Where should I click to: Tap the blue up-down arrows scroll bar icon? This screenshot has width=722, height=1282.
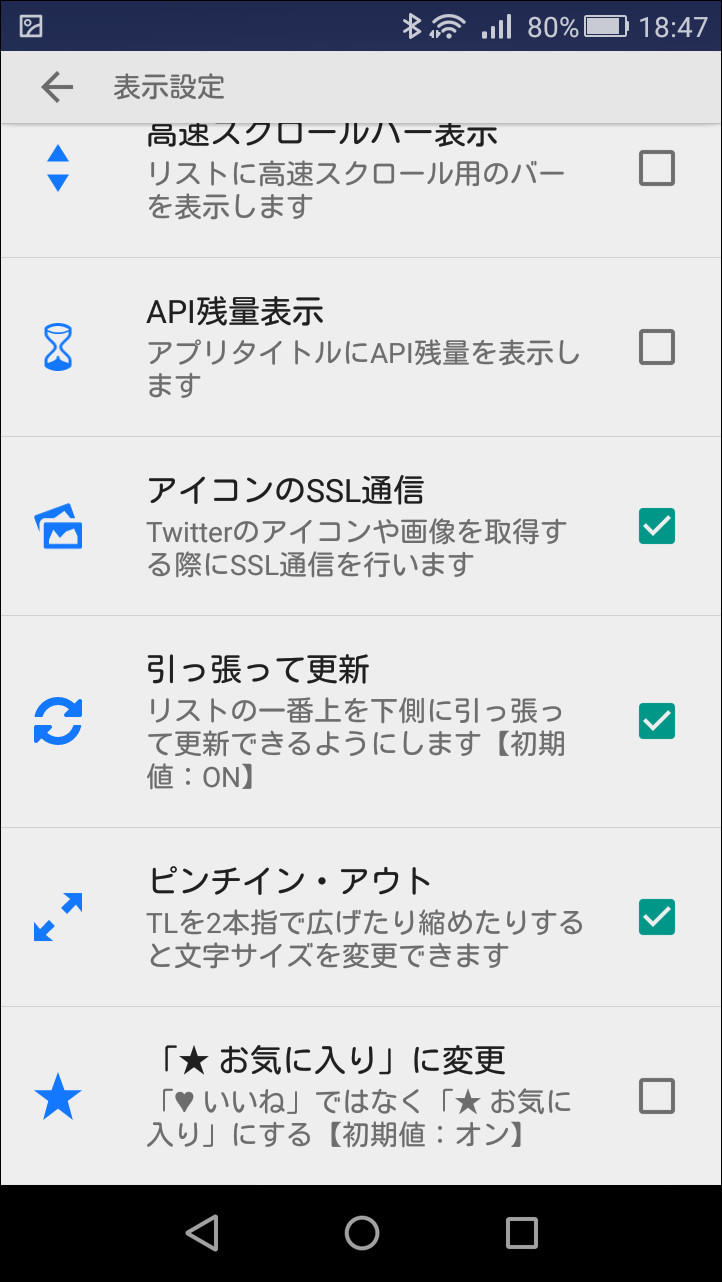click(57, 168)
